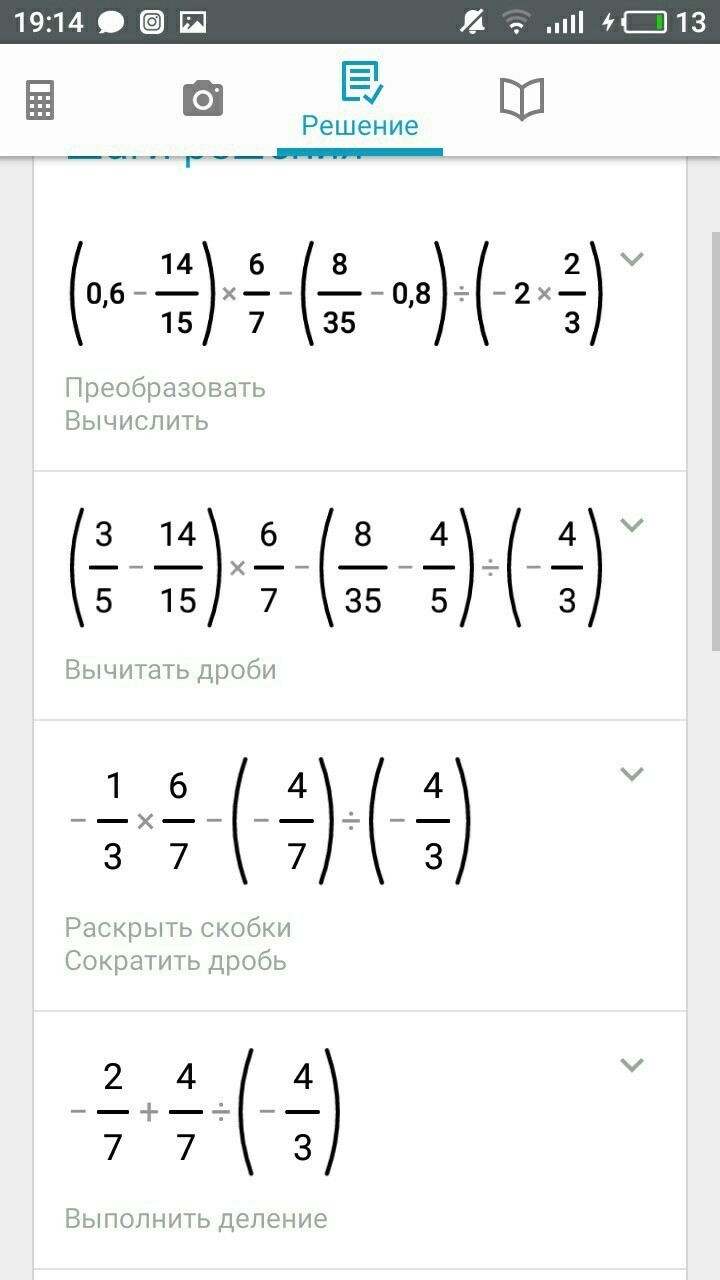720x1280 pixels.
Task: Expand the Выполнить деление step
Action: (x=631, y=1065)
